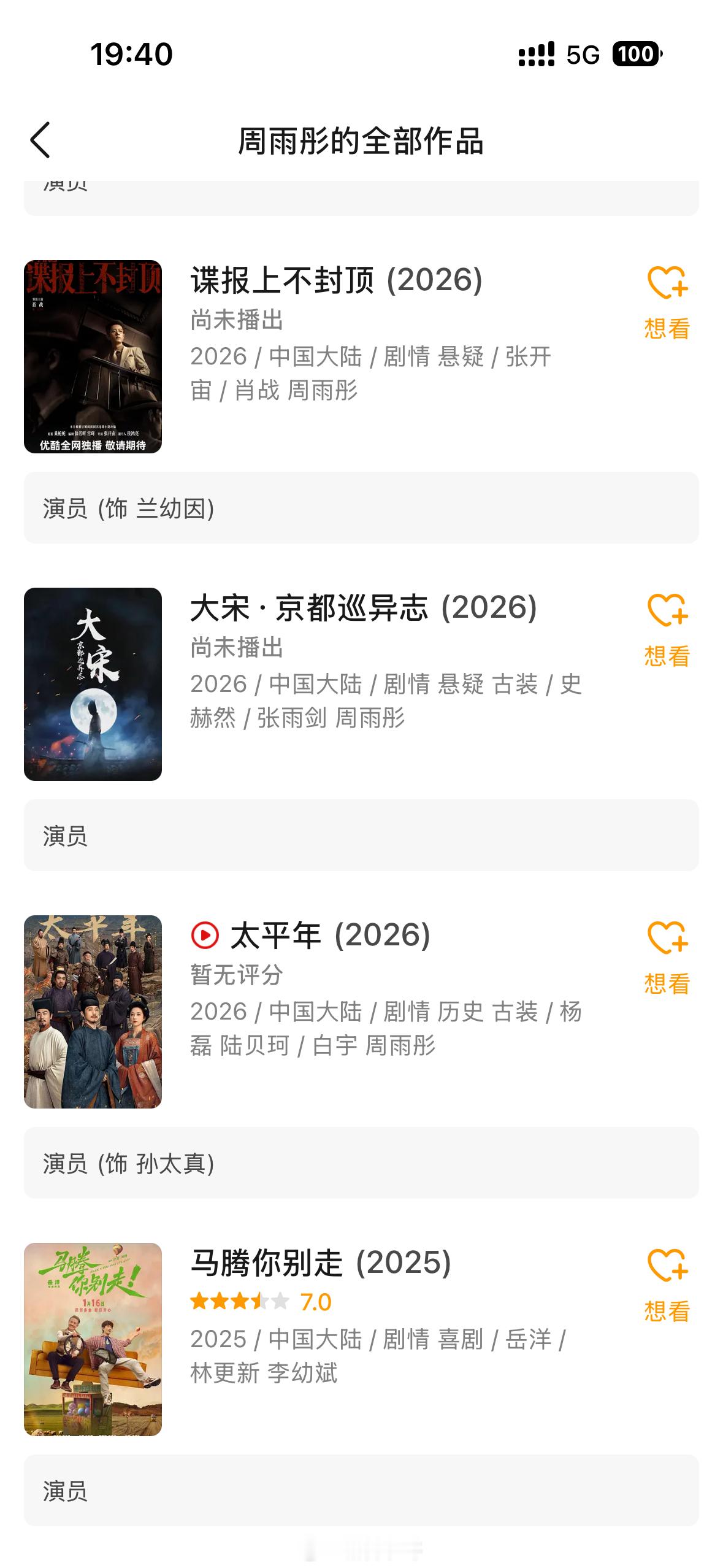This screenshot has width=723, height=1568.
Task: Go back from 周雨彤's works list
Action: [x=40, y=140]
